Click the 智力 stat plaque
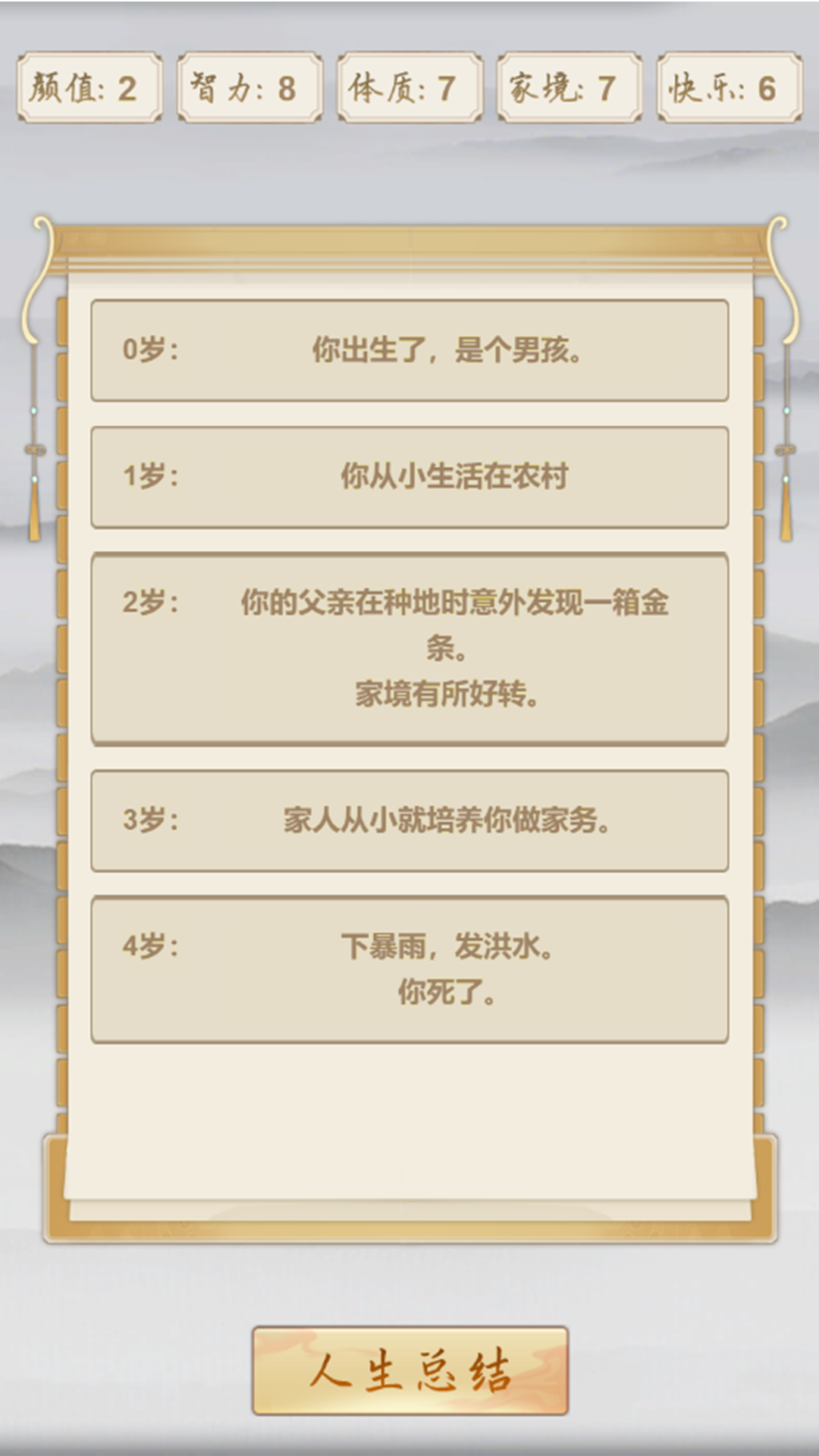Viewport: 819px width, 1456px height. [x=250, y=87]
